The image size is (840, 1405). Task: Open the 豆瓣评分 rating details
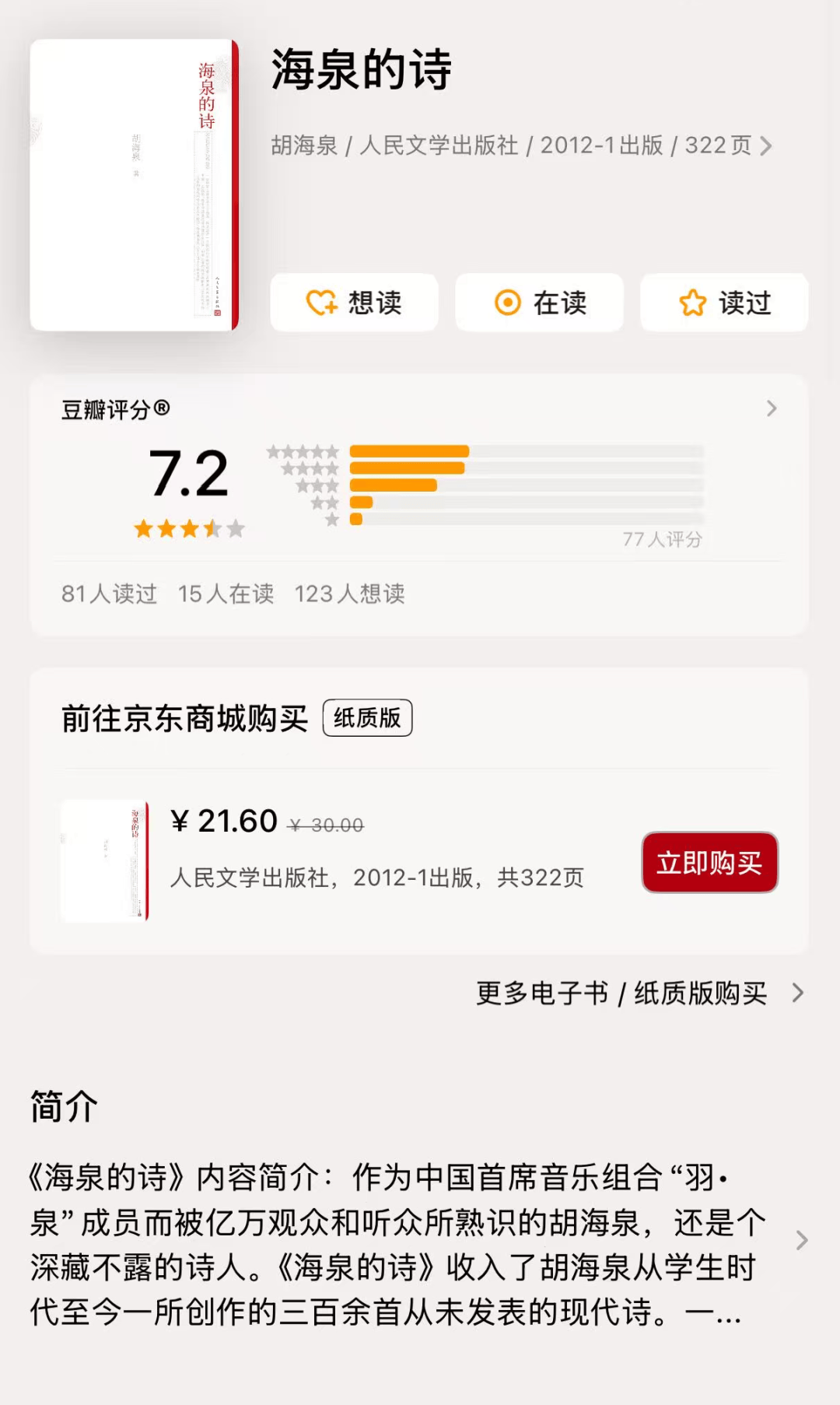pyautogui.click(x=770, y=408)
